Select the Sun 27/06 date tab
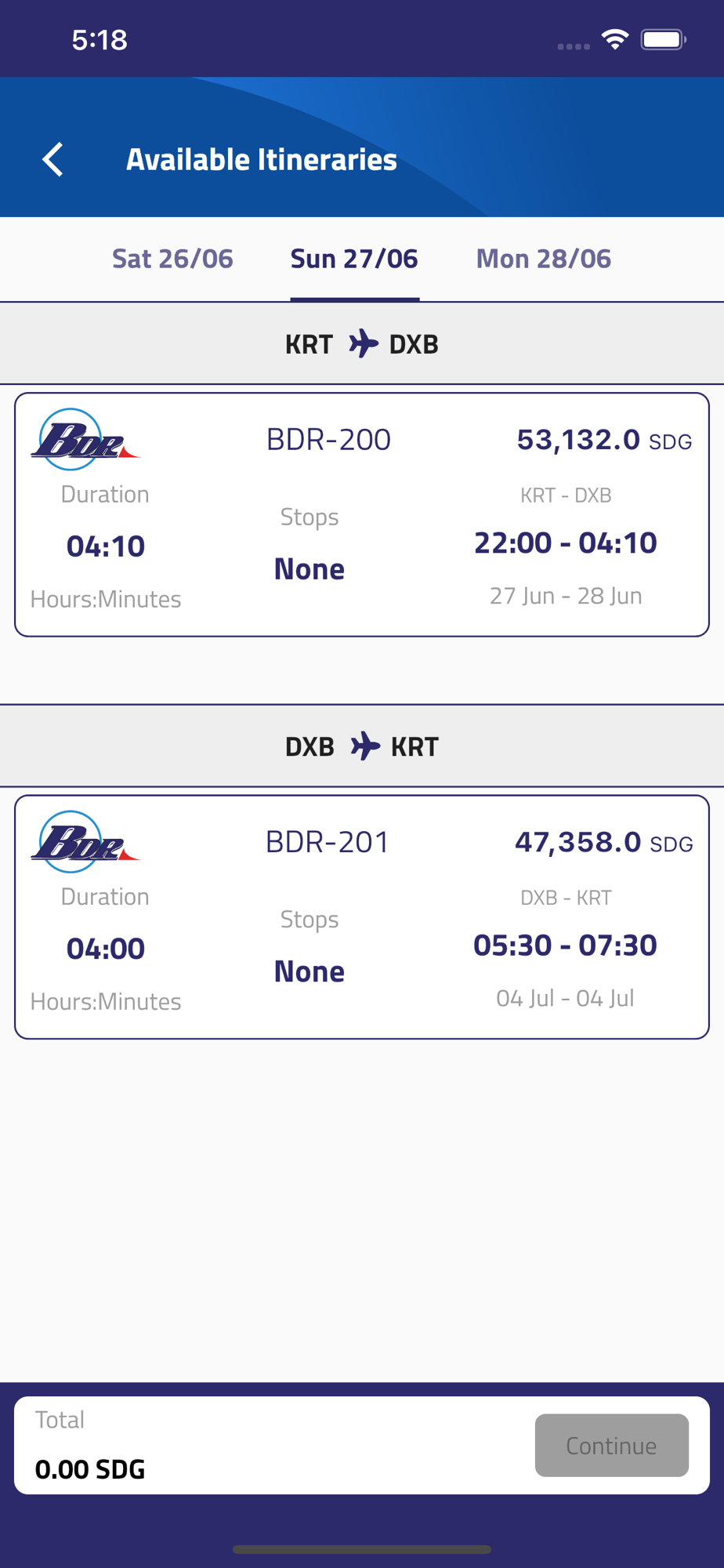This screenshot has height=1568, width=724. [354, 259]
